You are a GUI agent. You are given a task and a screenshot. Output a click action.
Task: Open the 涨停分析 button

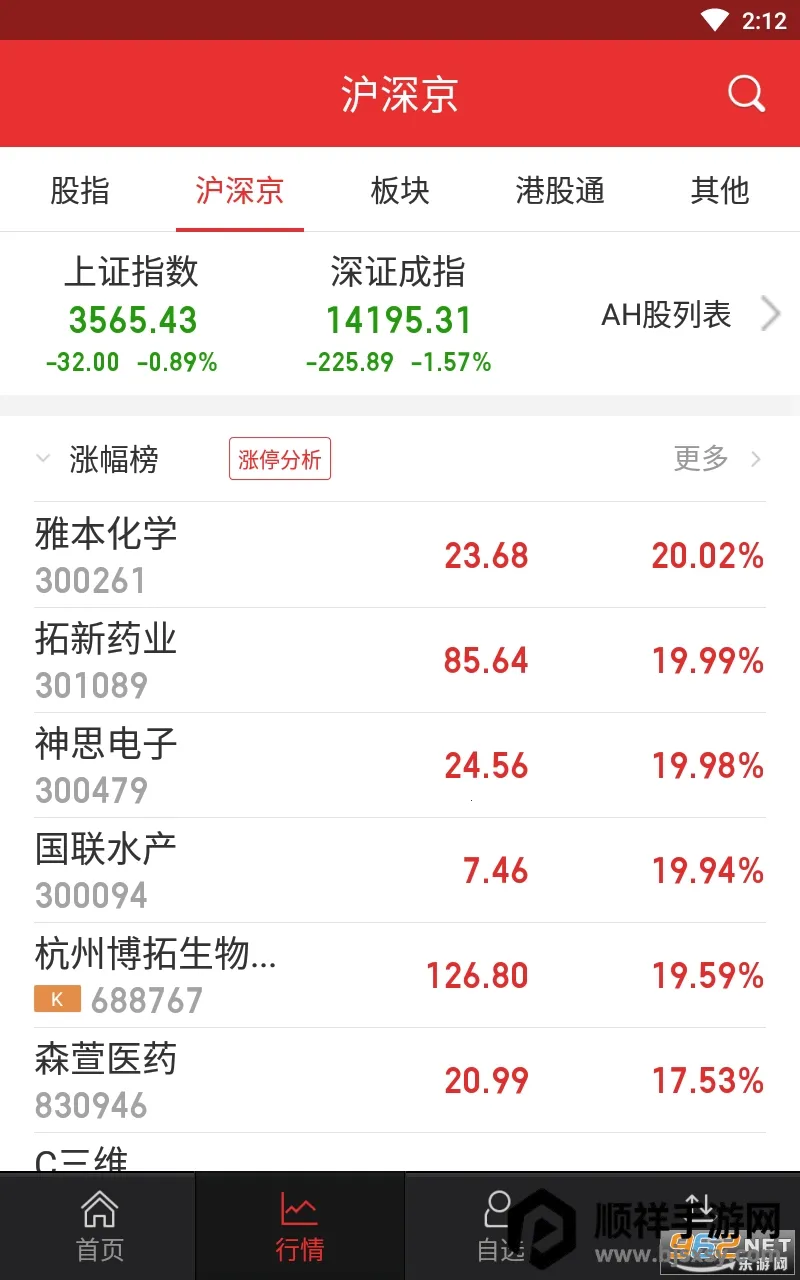coord(280,459)
